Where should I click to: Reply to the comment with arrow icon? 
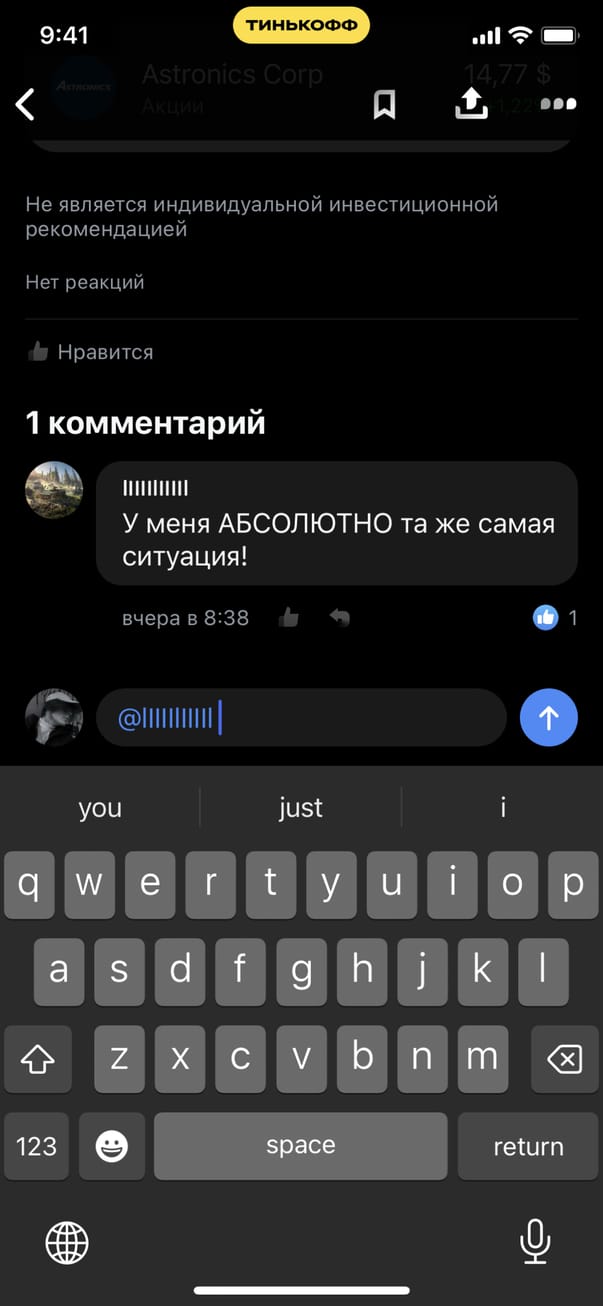click(x=340, y=618)
